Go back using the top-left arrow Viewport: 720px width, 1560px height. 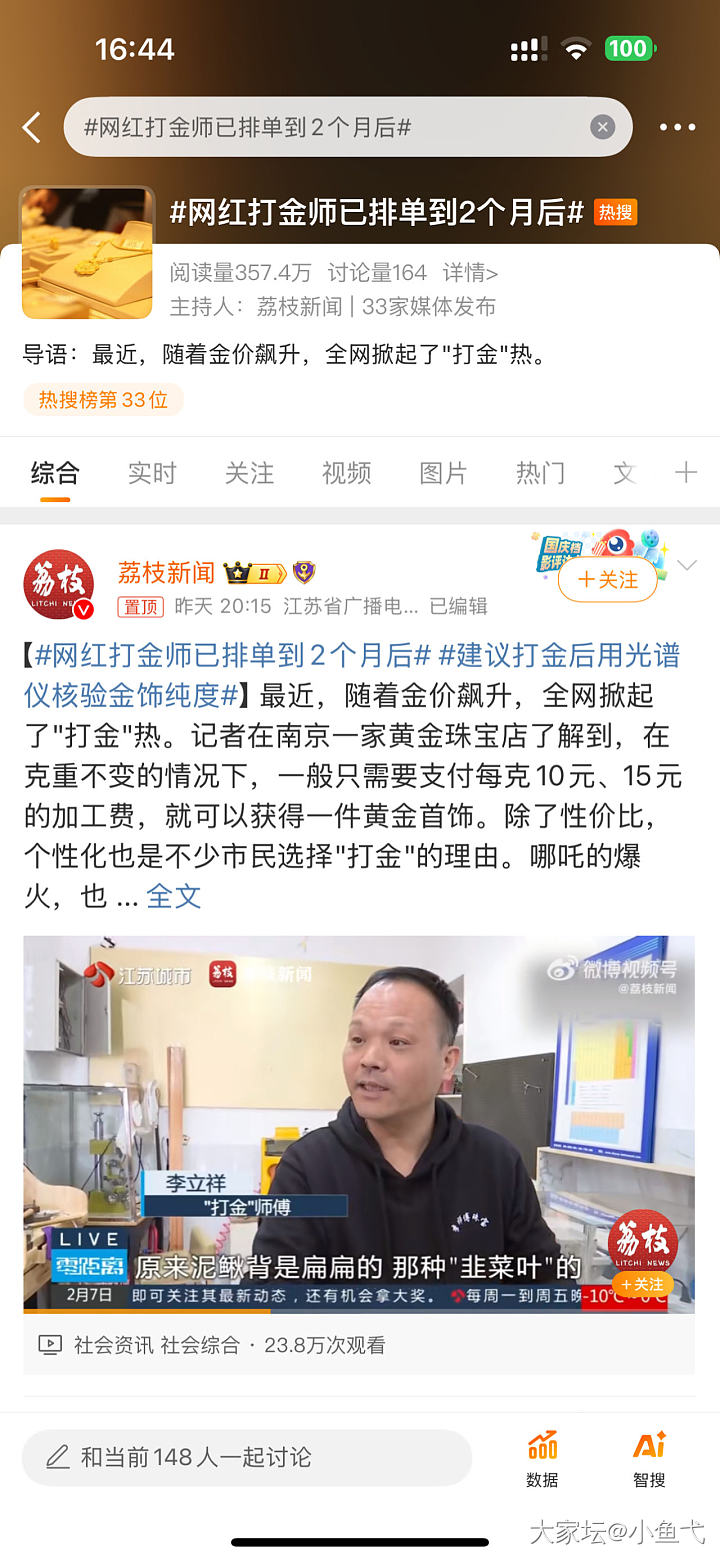pyautogui.click(x=32, y=127)
